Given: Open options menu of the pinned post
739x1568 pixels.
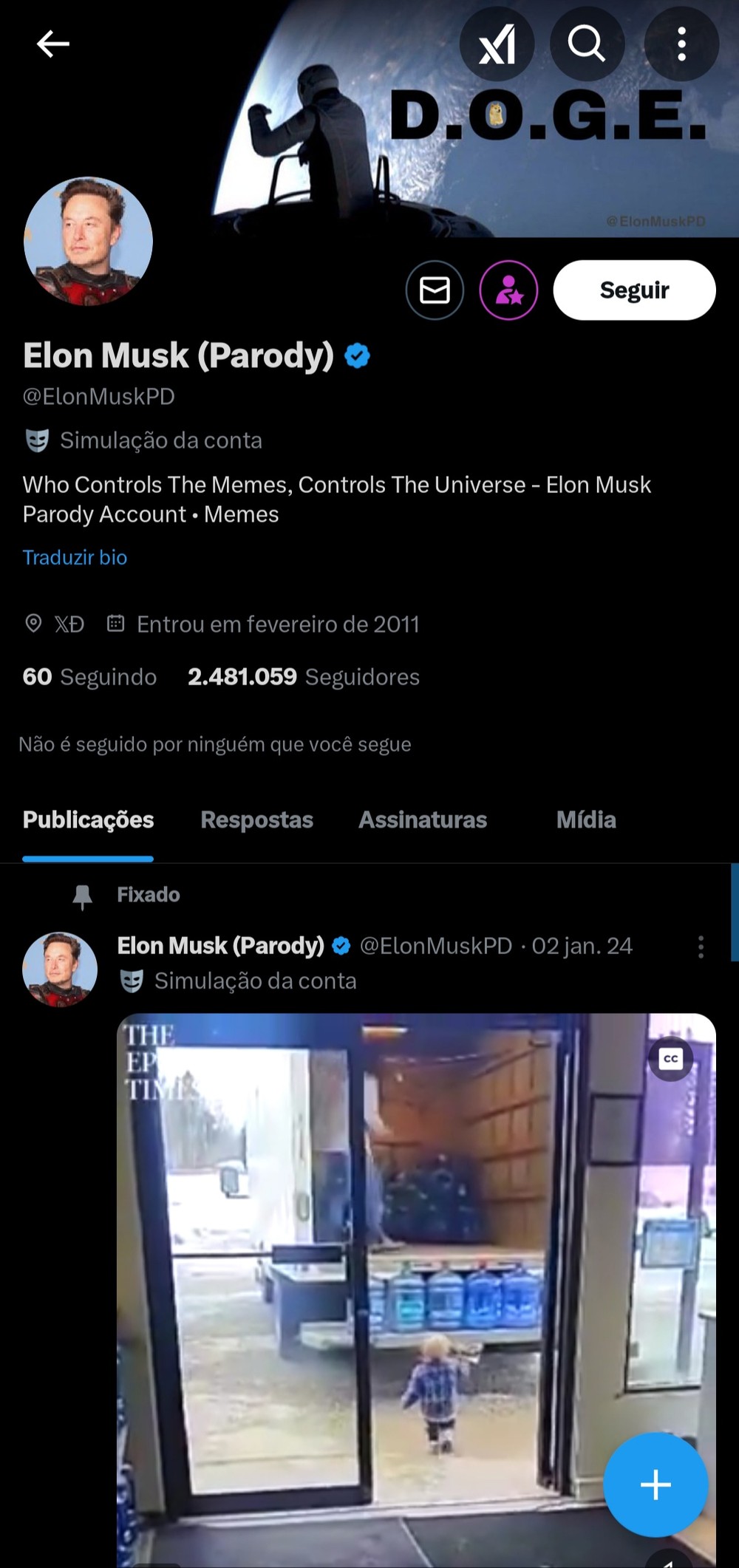Looking at the screenshot, I should pos(701,947).
